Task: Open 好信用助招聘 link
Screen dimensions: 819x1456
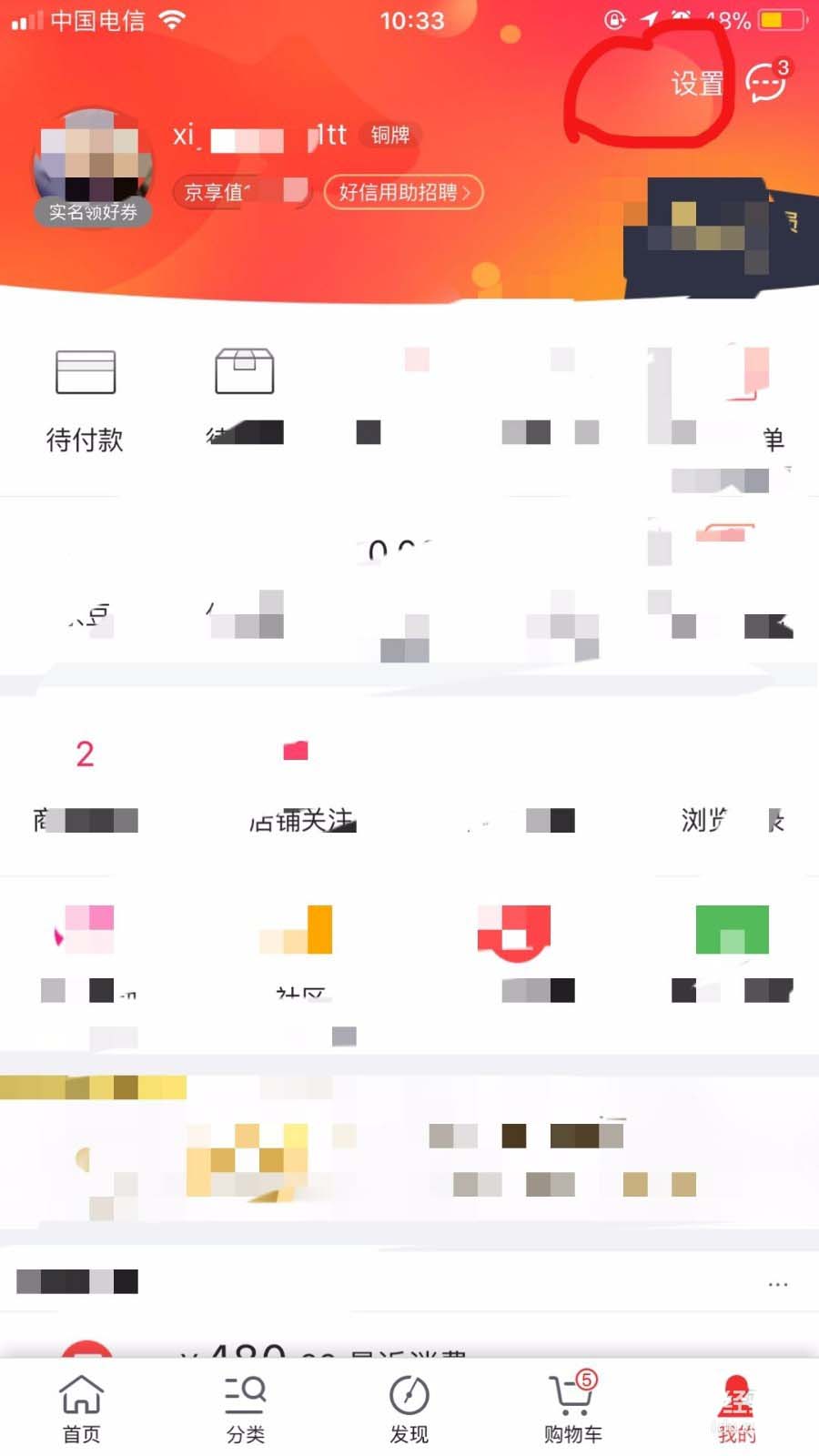Action: point(404,192)
